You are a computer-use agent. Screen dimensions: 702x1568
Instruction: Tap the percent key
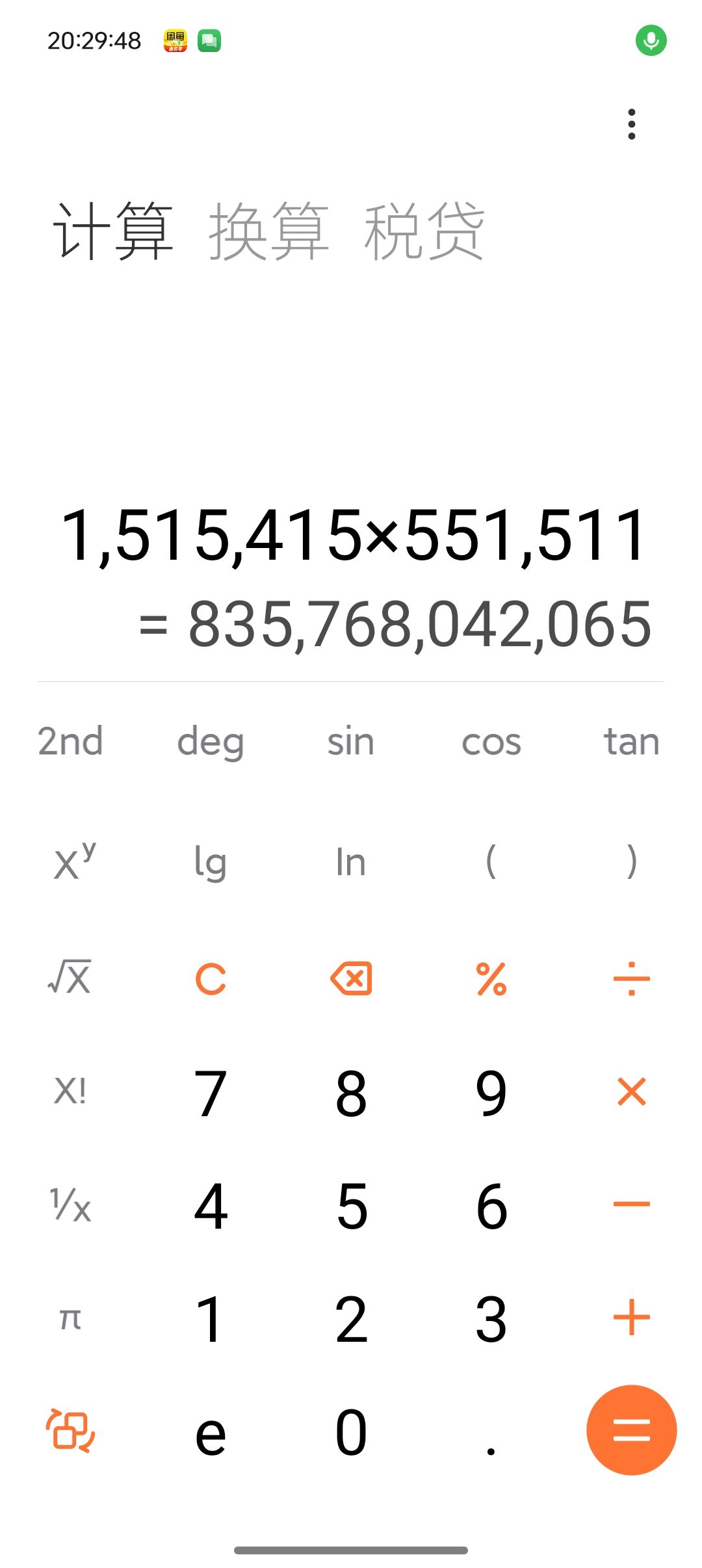[x=491, y=978]
